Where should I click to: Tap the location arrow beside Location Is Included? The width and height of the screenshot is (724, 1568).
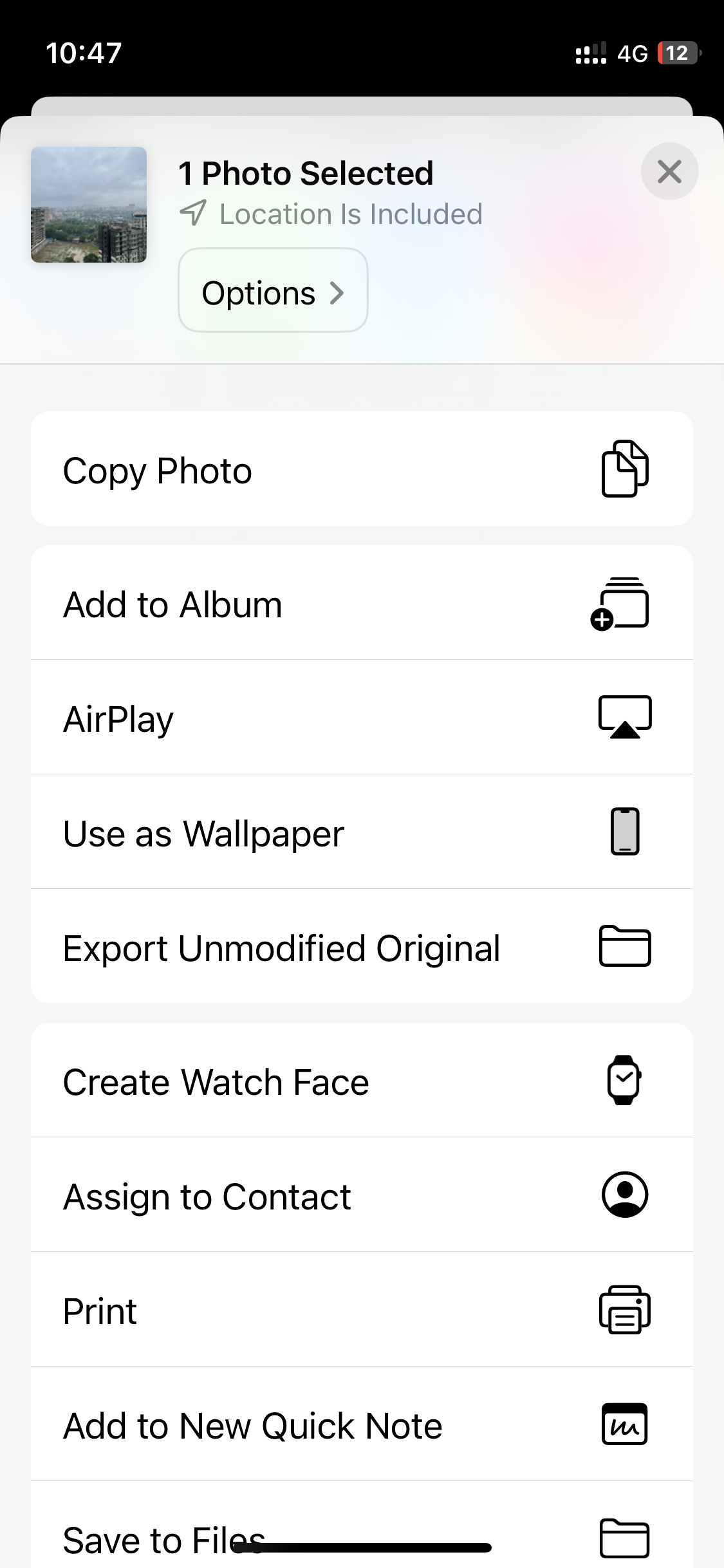193,213
